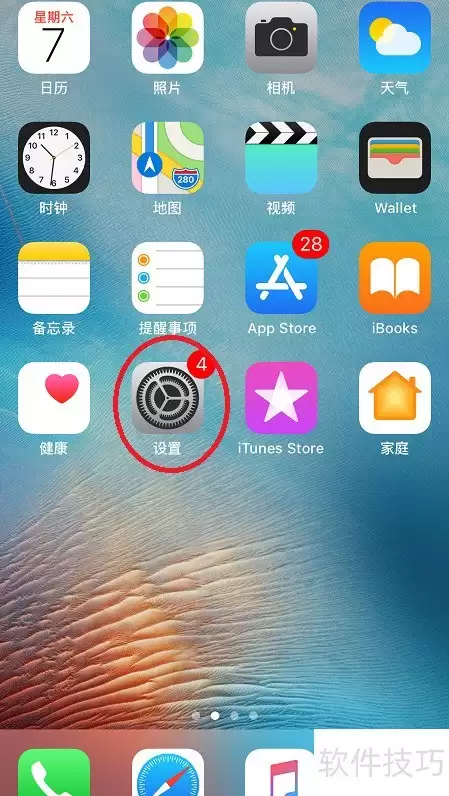Tap the home screen page indicator dots
Viewport: 449px width, 796px height.
[x=224, y=715]
